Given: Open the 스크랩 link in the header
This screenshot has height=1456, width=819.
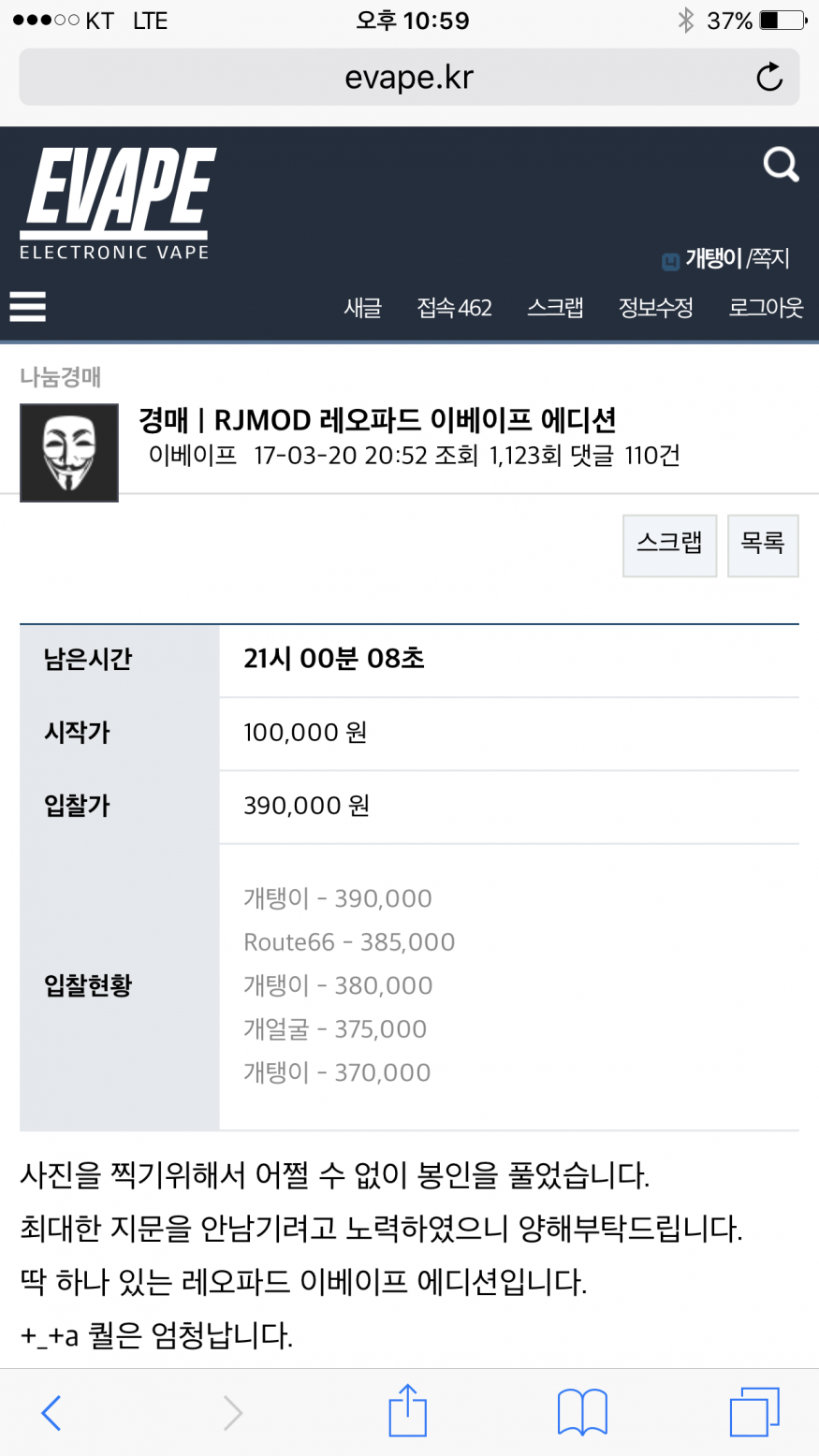Looking at the screenshot, I should (x=555, y=308).
